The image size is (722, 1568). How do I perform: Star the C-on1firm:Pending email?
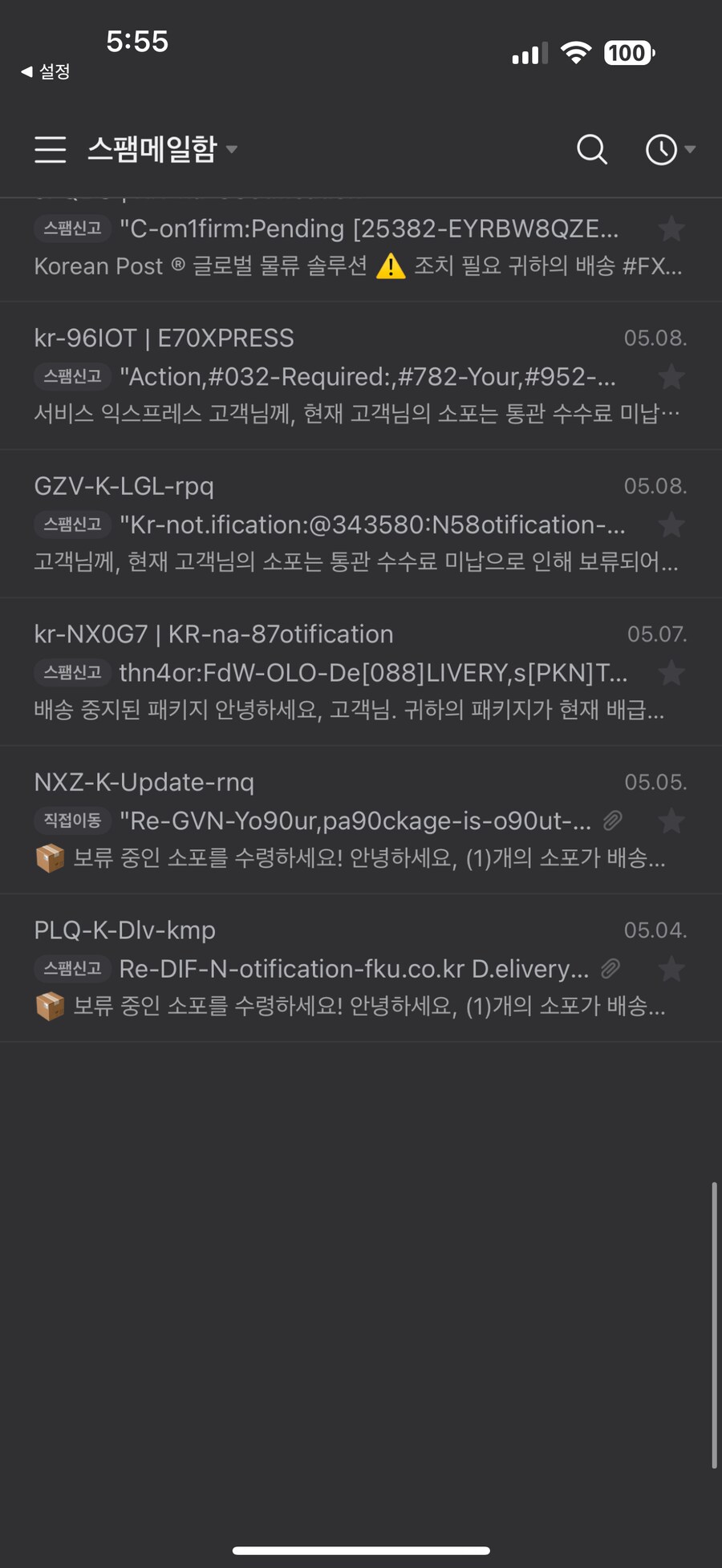pos(671,229)
